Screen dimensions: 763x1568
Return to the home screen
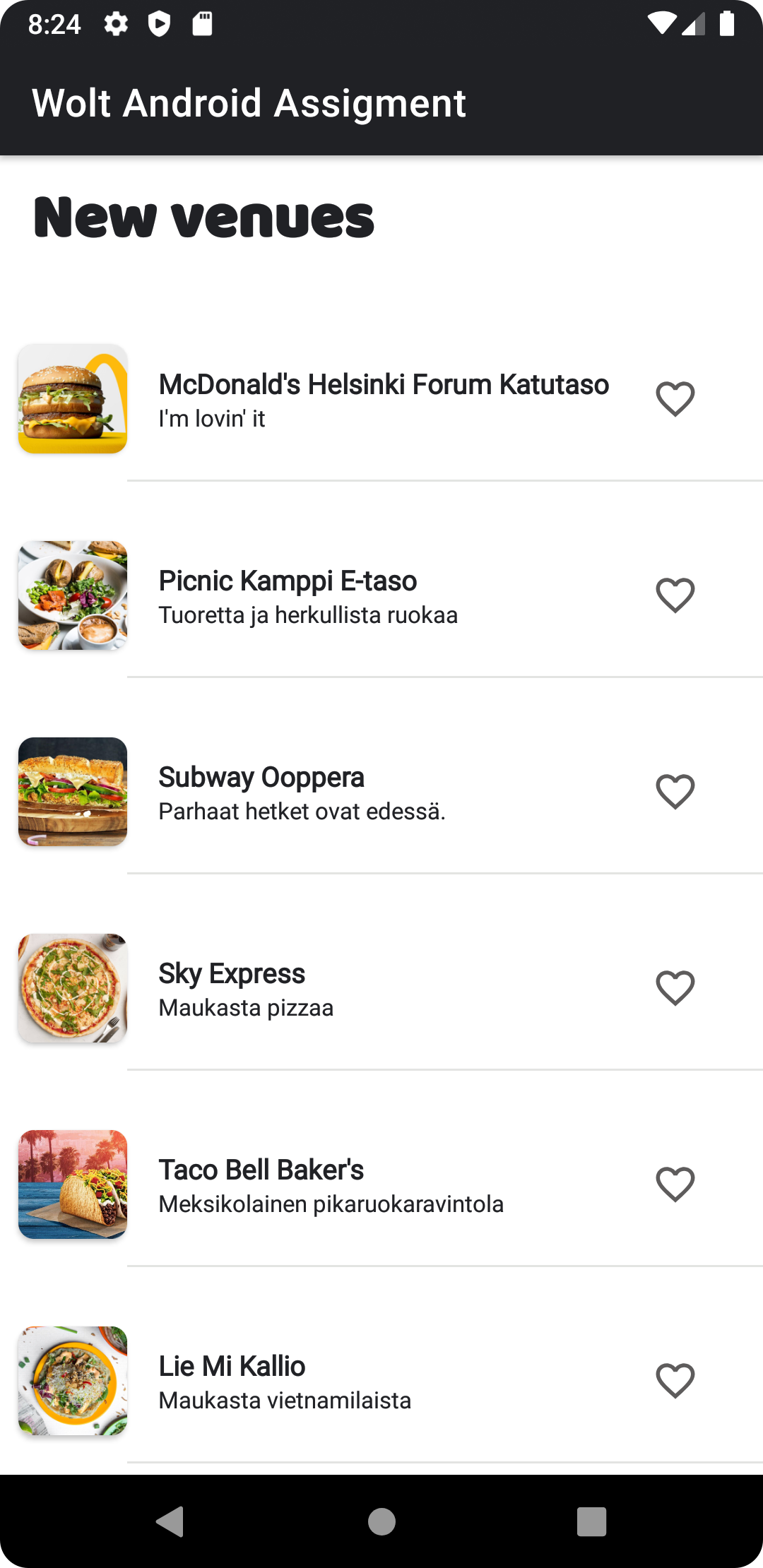point(381,1521)
